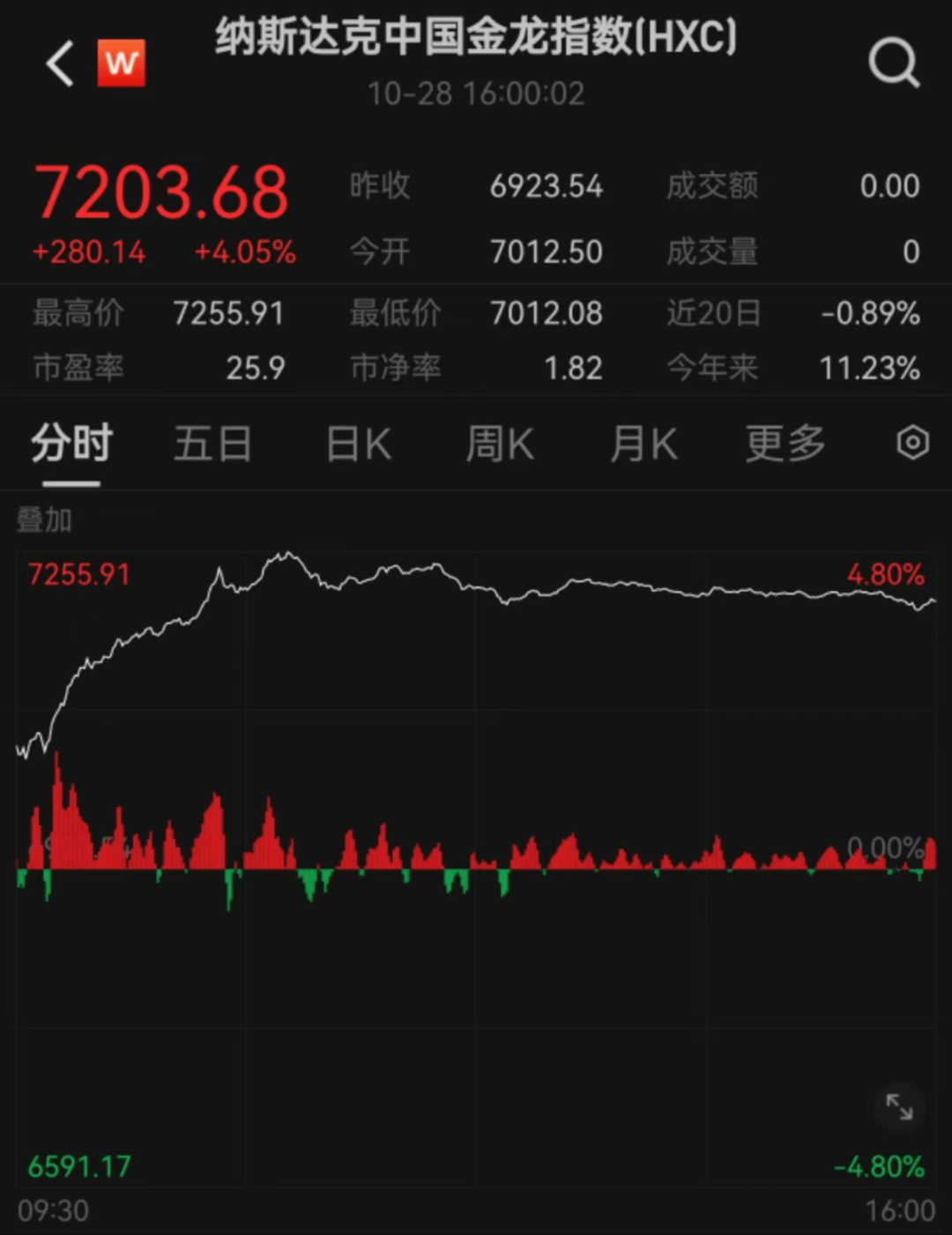Tap the fullscreen expand icon on chart
The width and height of the screenshot is (952, 1235).
click(x=898, y=1106)
